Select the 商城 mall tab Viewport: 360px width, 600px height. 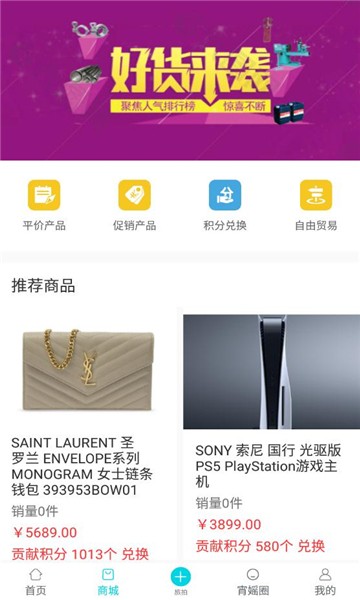(108, 582)
